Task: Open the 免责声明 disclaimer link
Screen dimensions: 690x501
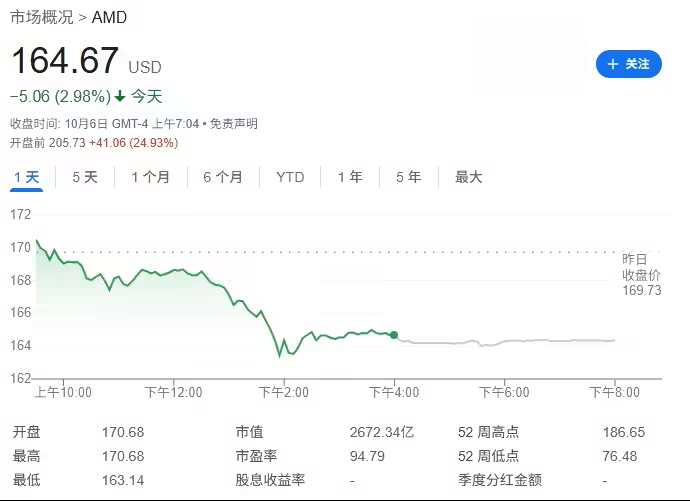Action: (234, 124)
